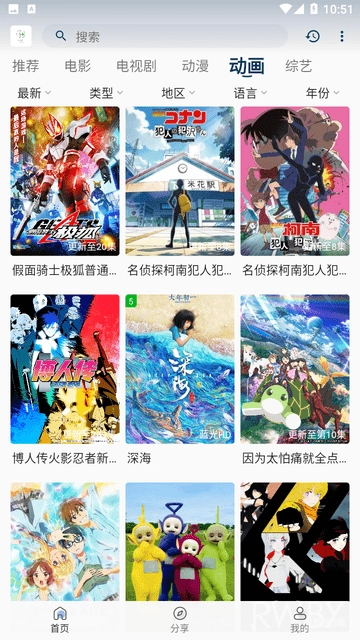The height and width of the screenshot is (640, 360).
Task: Switch to the 电影 tab
Action: tap(78, 66)
